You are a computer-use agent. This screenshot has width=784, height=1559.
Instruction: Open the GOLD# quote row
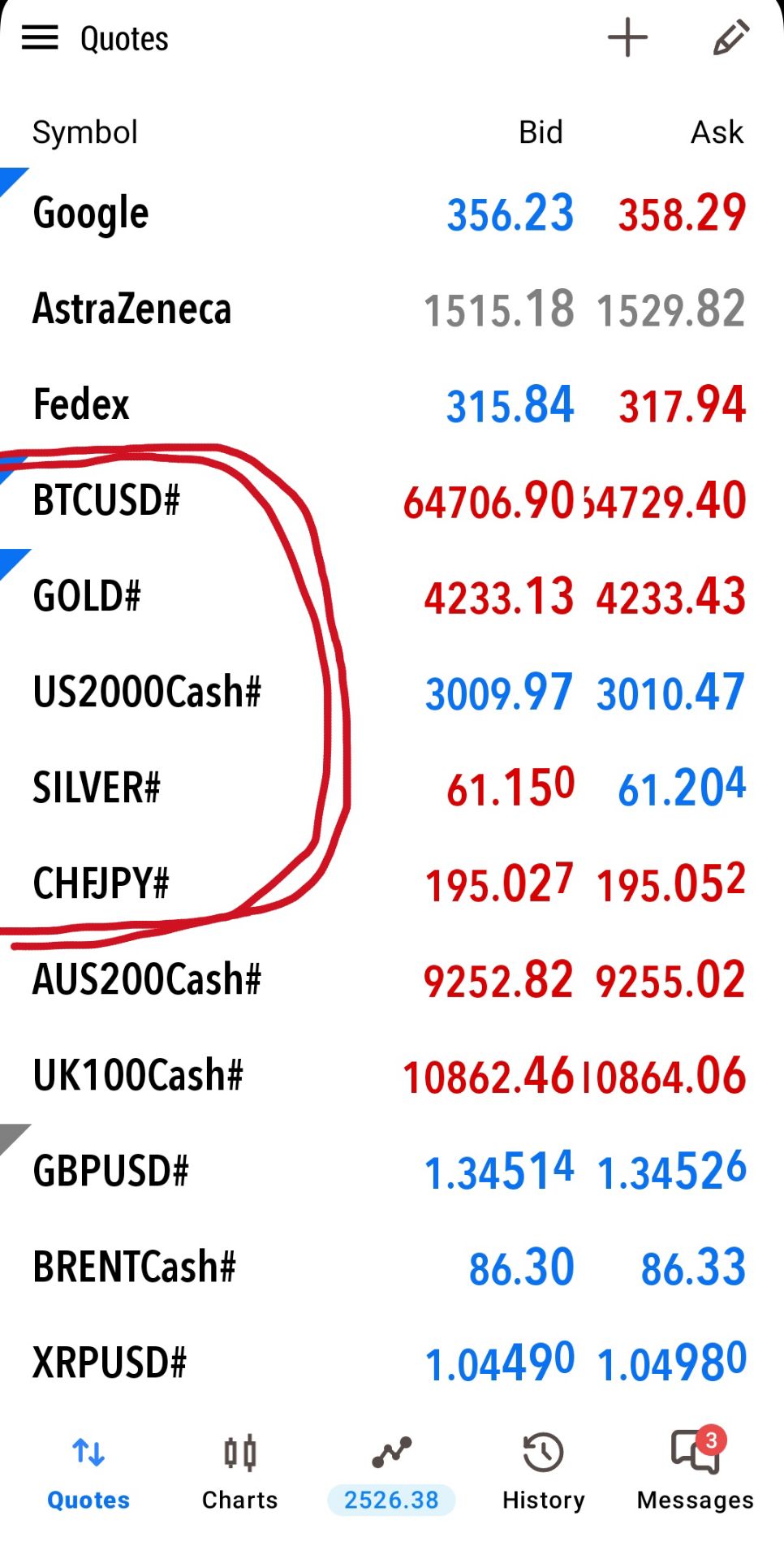tap(392, 597)
